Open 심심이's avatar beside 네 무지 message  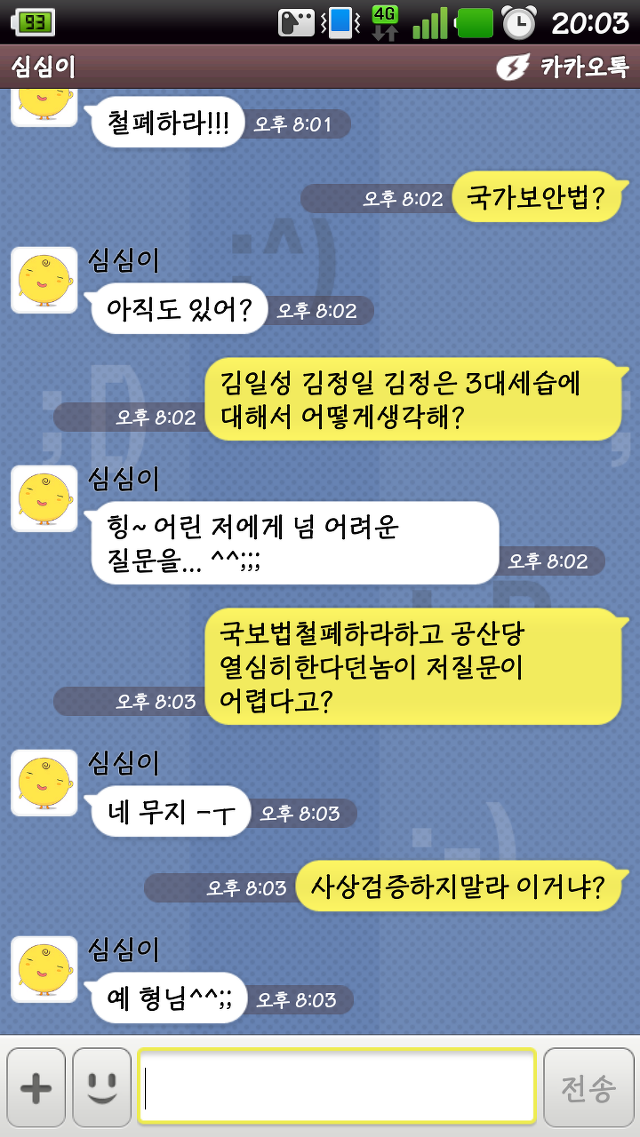point(44,783)
